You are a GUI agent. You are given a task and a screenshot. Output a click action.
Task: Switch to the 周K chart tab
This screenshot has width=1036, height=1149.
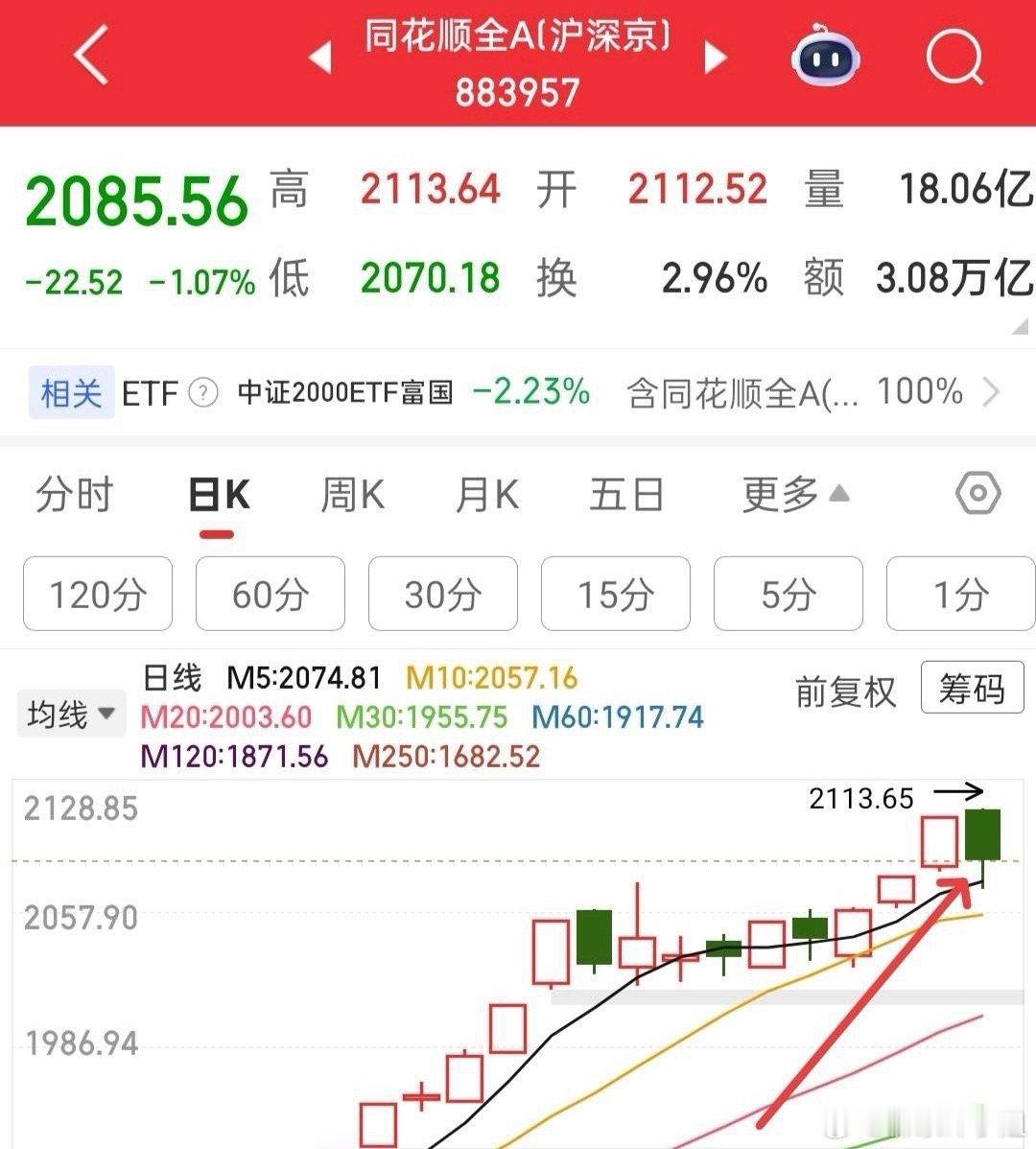(x=352, y=494)
